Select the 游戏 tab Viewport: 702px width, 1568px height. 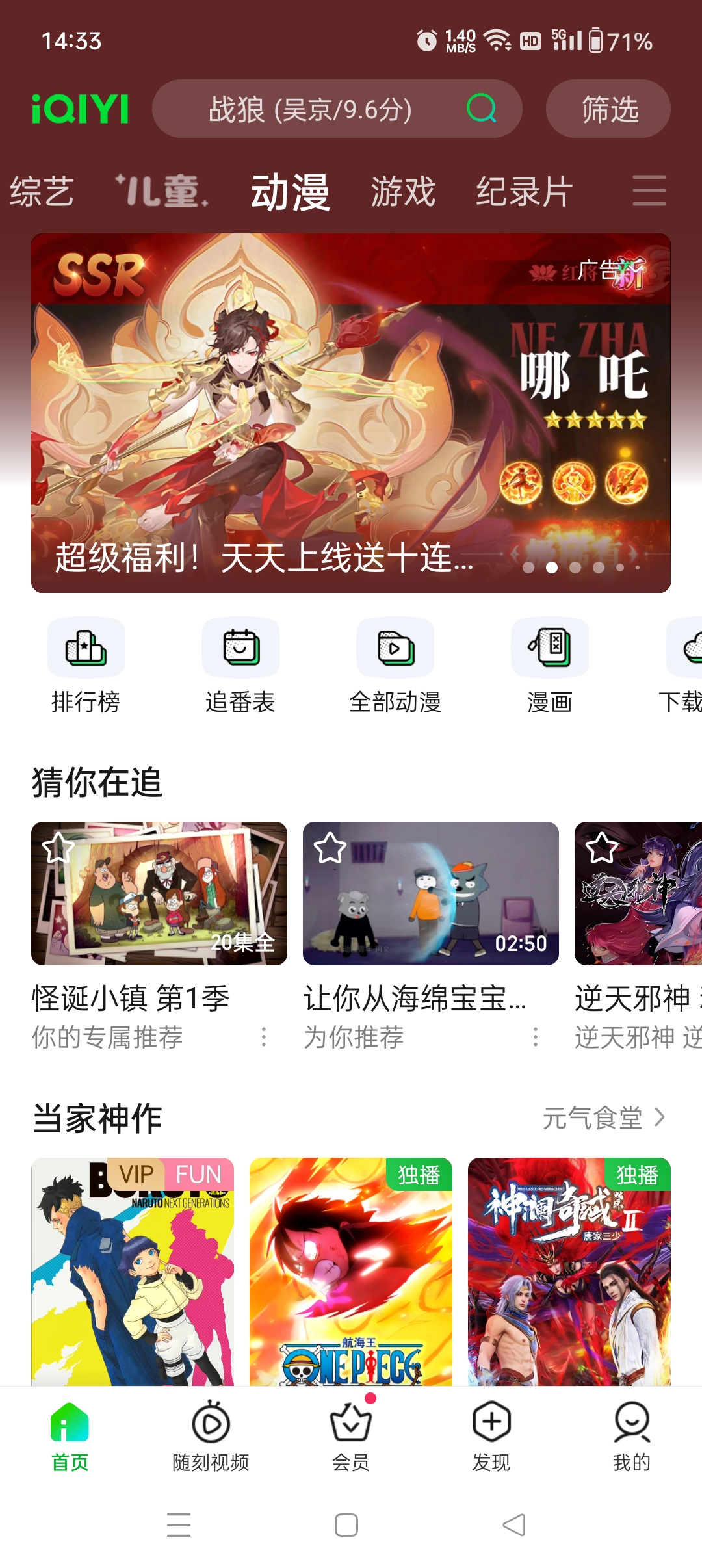point(403,192)
